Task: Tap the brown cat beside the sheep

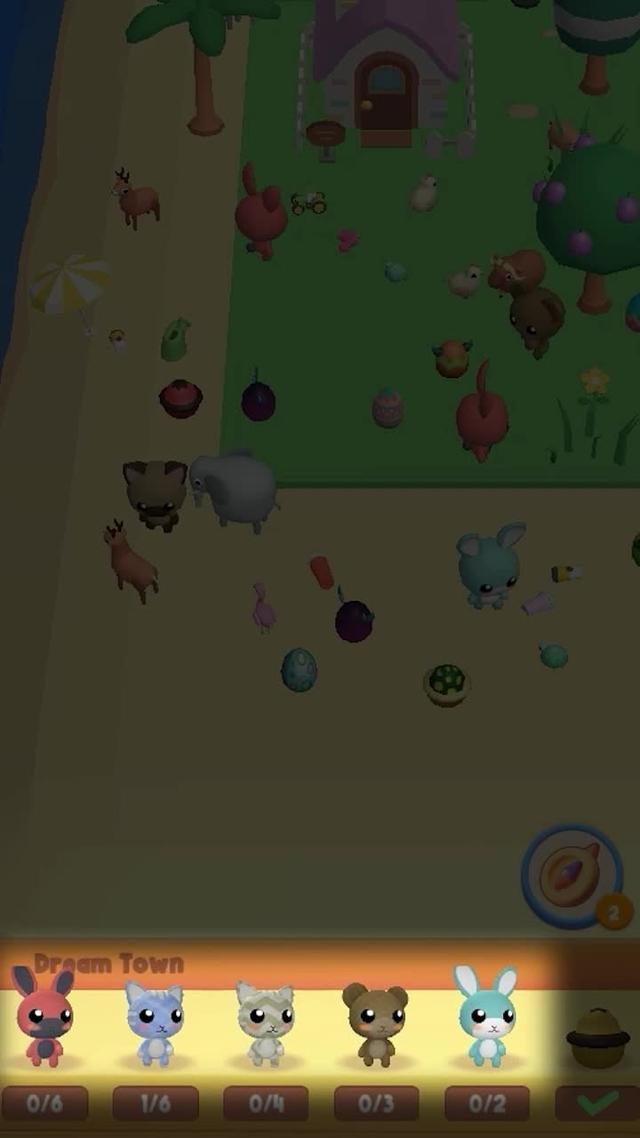Action: [x=154, y=492]
